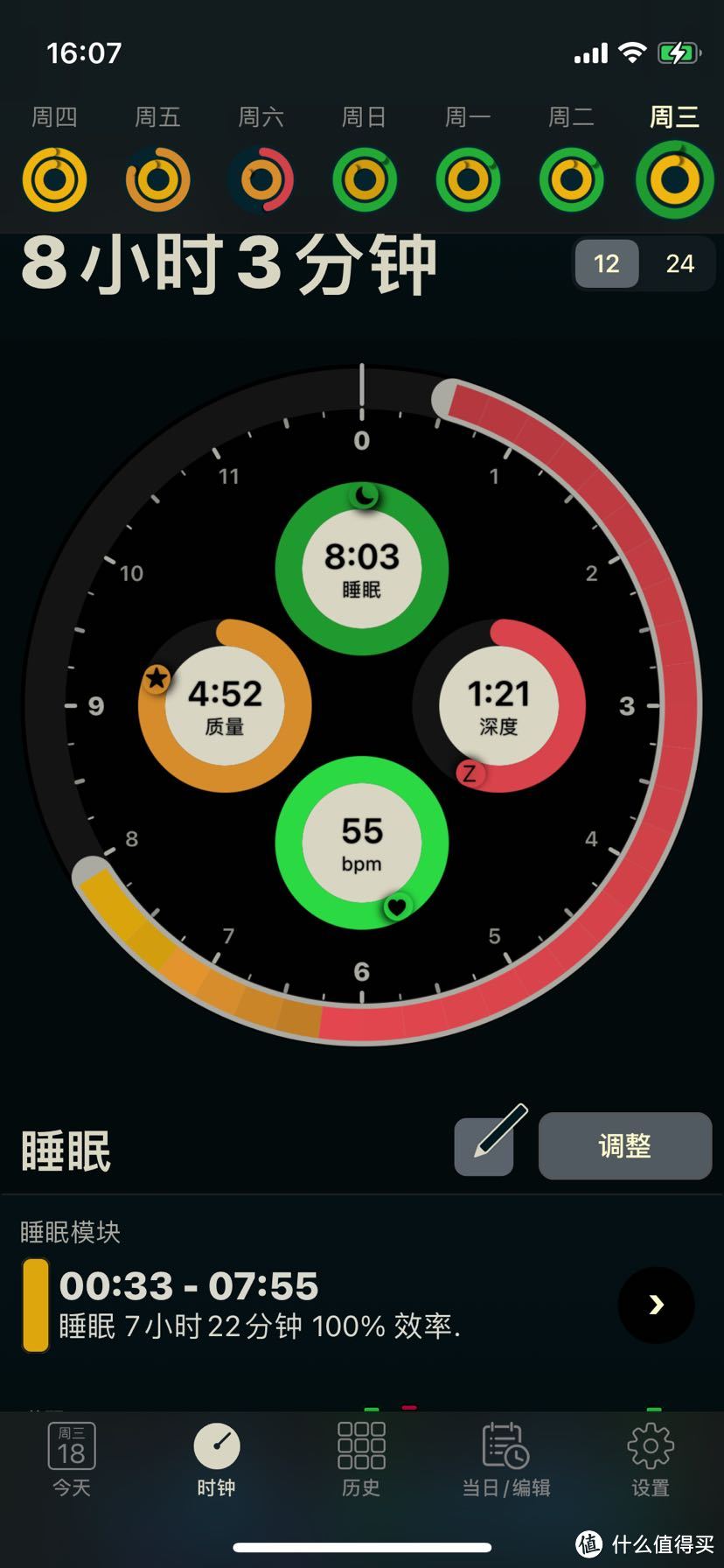
Task: Switch time format to 24-hour
Action: [x=680, y=263]
